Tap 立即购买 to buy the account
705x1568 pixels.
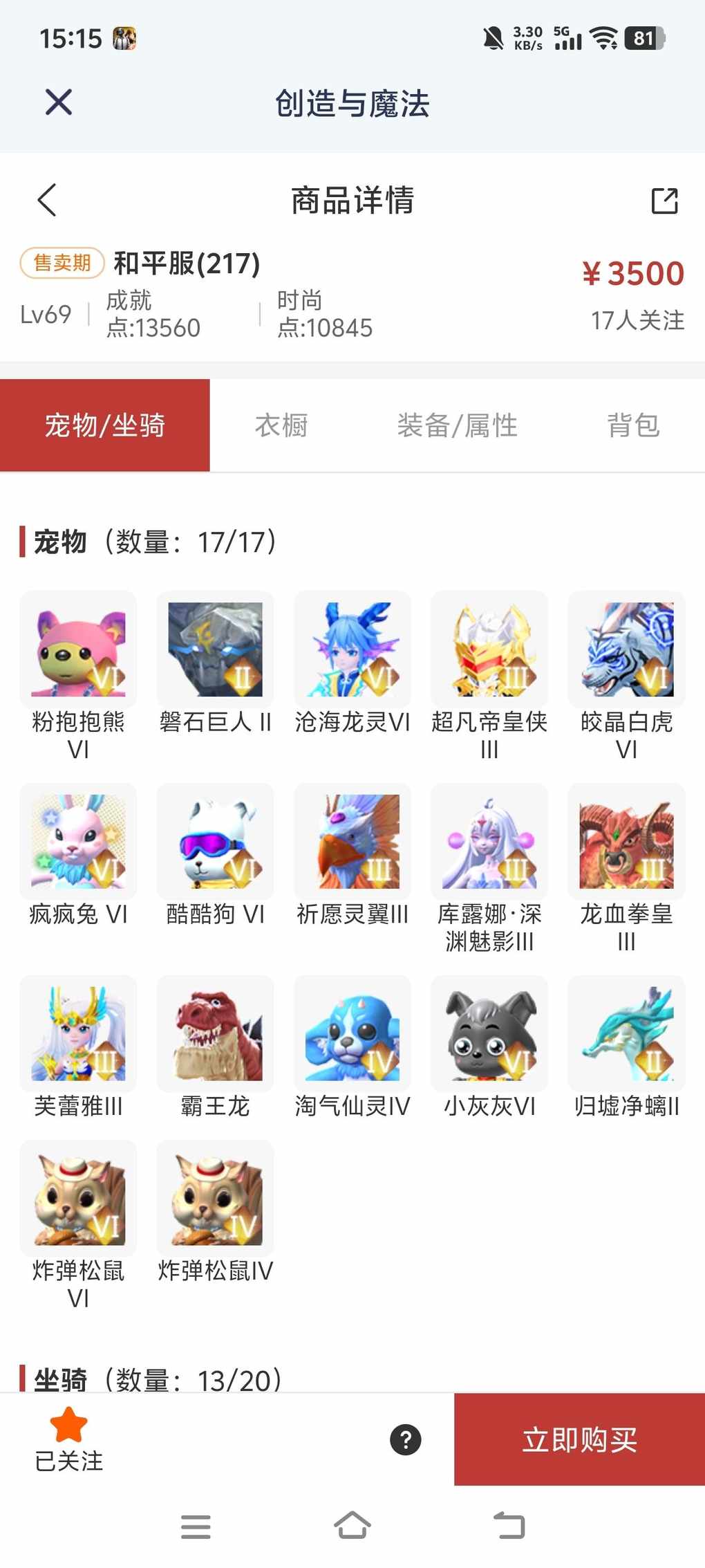(579, 1439)
